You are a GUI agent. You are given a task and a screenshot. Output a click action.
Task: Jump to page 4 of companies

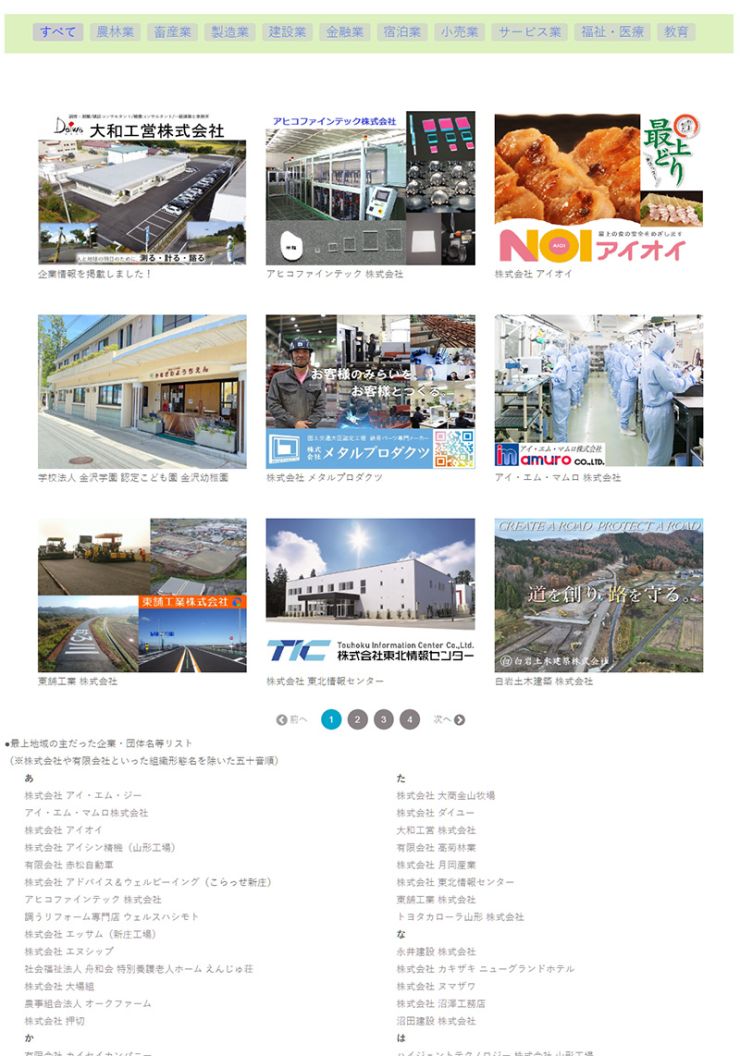click(x=410, y=719)
